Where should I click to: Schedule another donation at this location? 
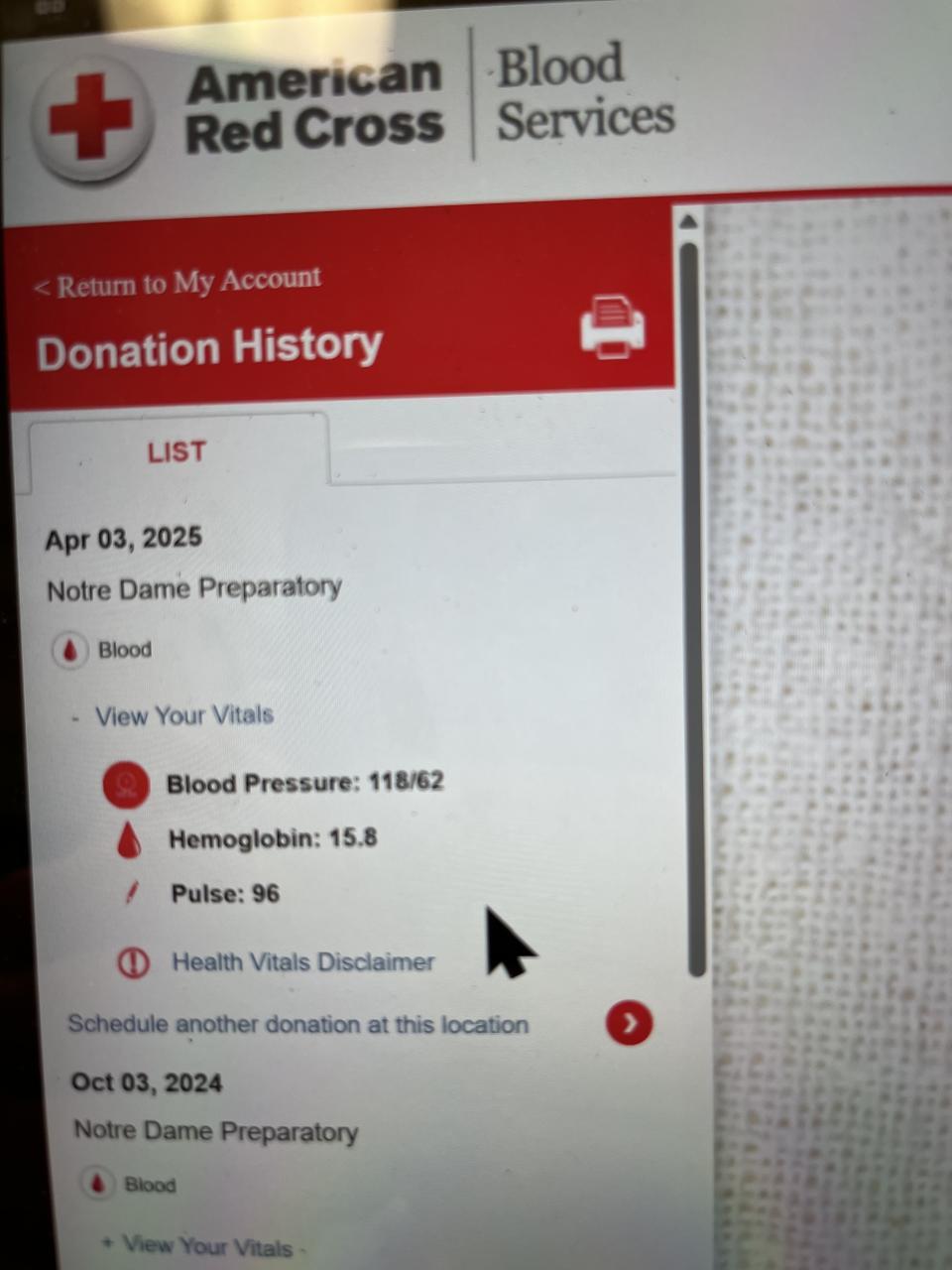pyautogui.click(x=297, y=1024)
